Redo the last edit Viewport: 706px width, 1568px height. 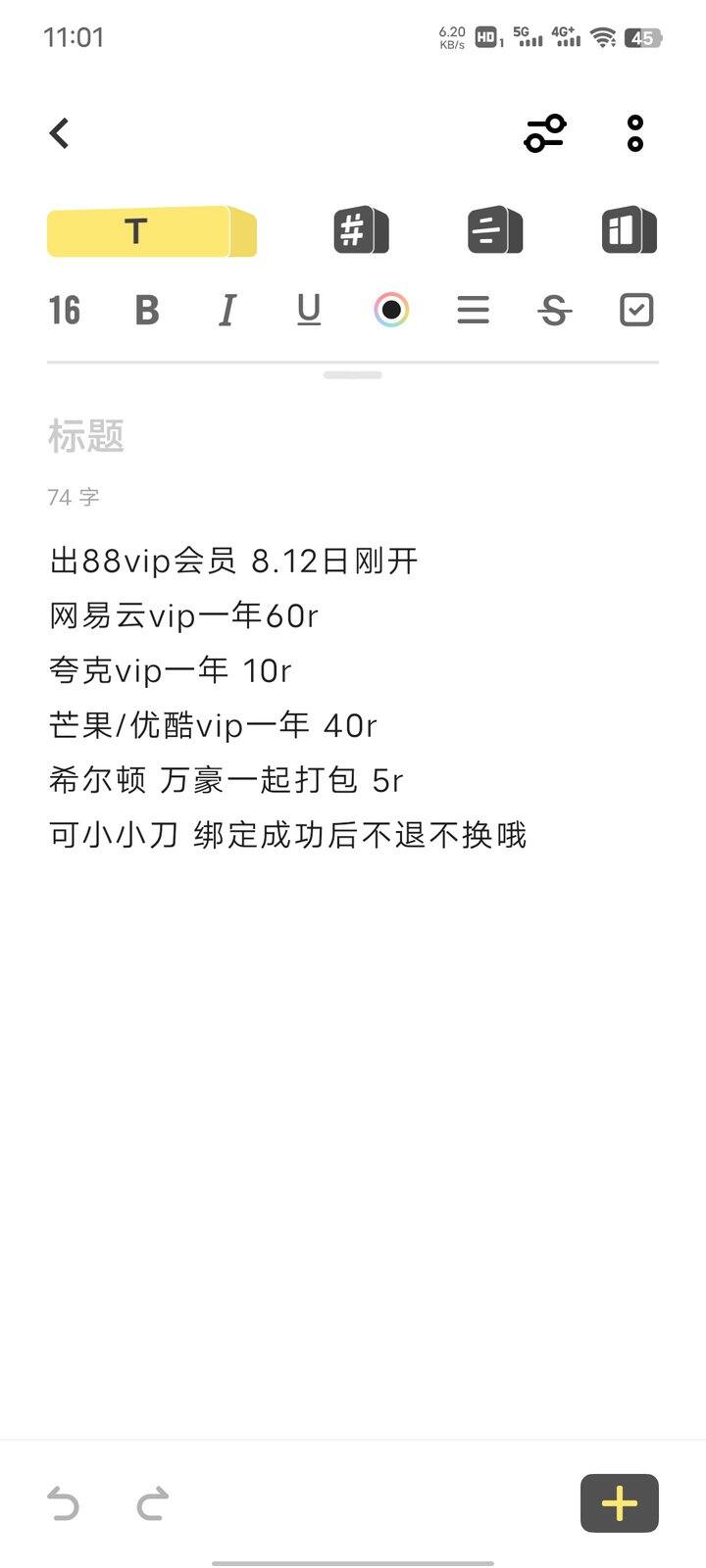(152, 1503)
